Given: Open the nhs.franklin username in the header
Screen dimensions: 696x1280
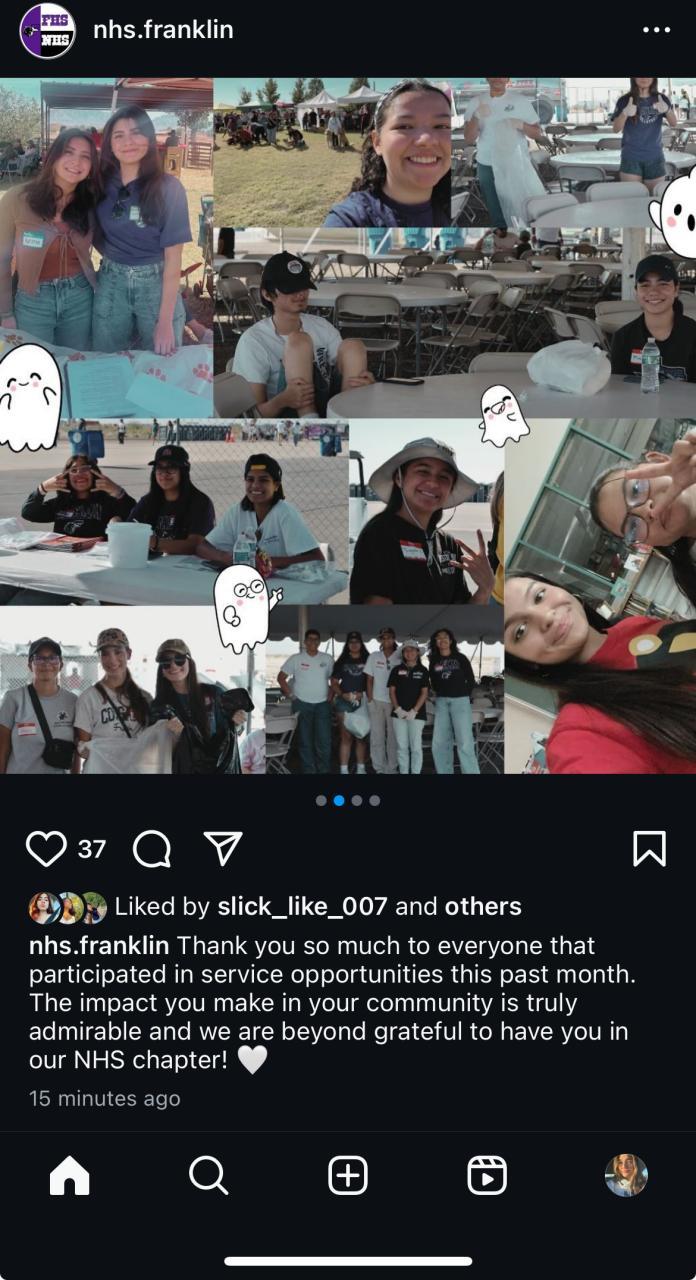Looking at the screenshot, I should click(x=163, y=30).
